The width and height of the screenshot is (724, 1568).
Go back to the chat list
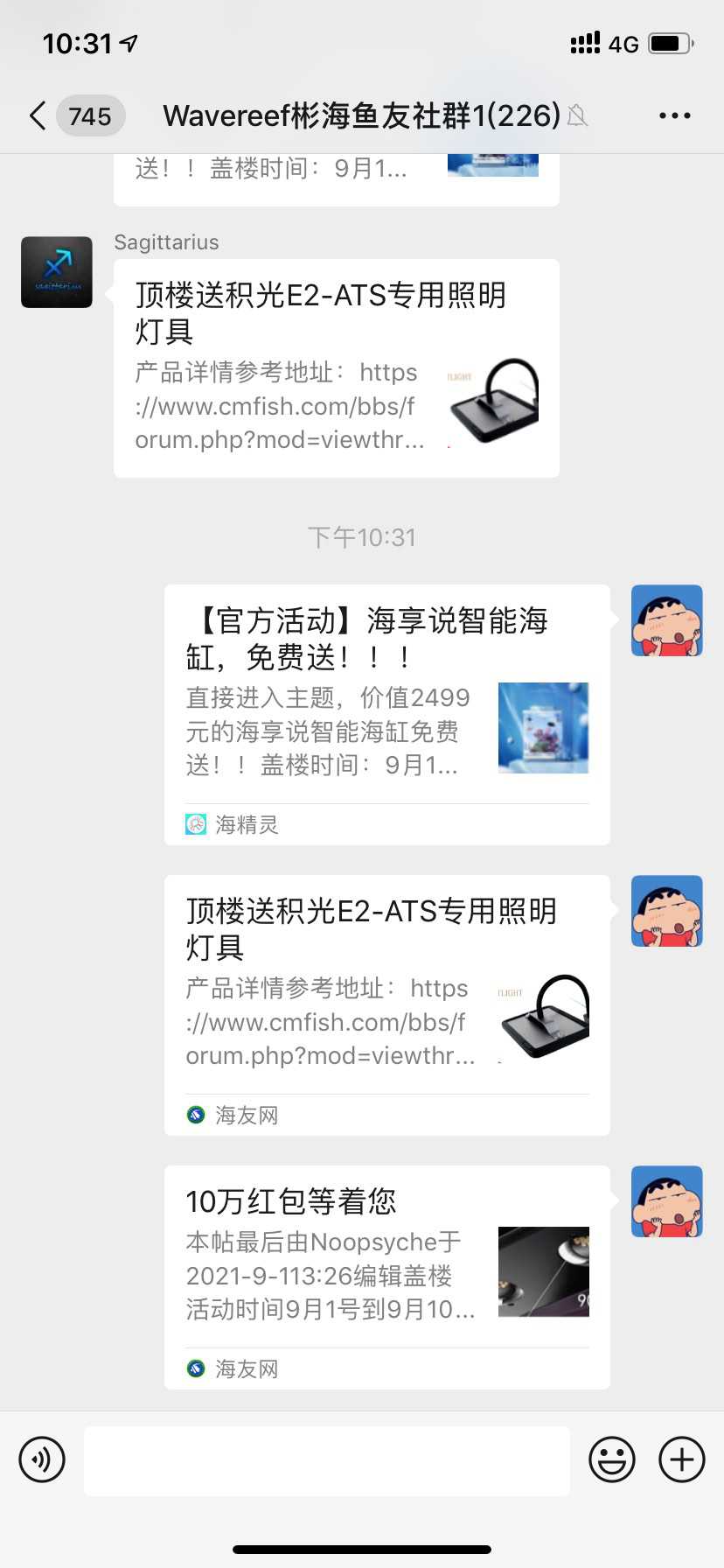click(38, 115)
